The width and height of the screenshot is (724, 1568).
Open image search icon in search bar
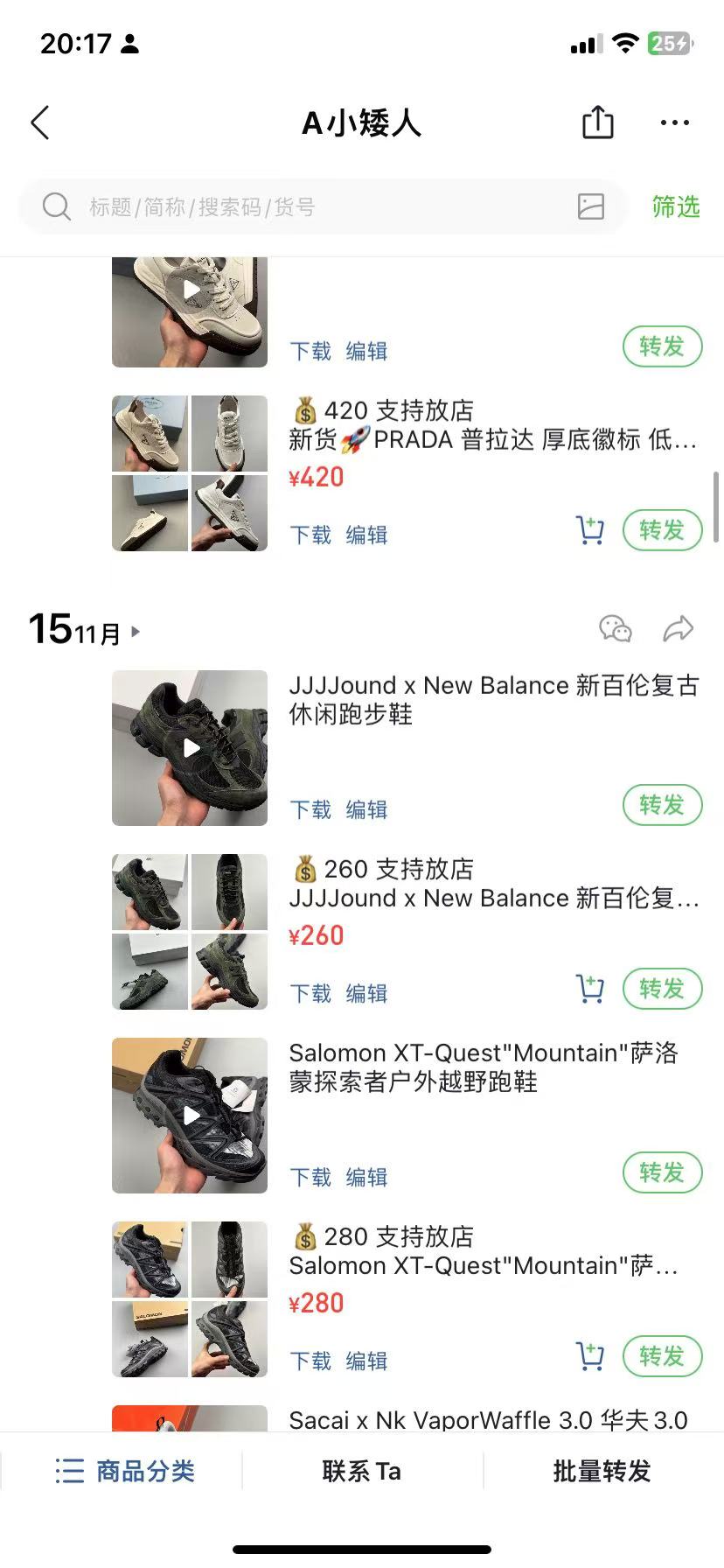click(591, 206)
